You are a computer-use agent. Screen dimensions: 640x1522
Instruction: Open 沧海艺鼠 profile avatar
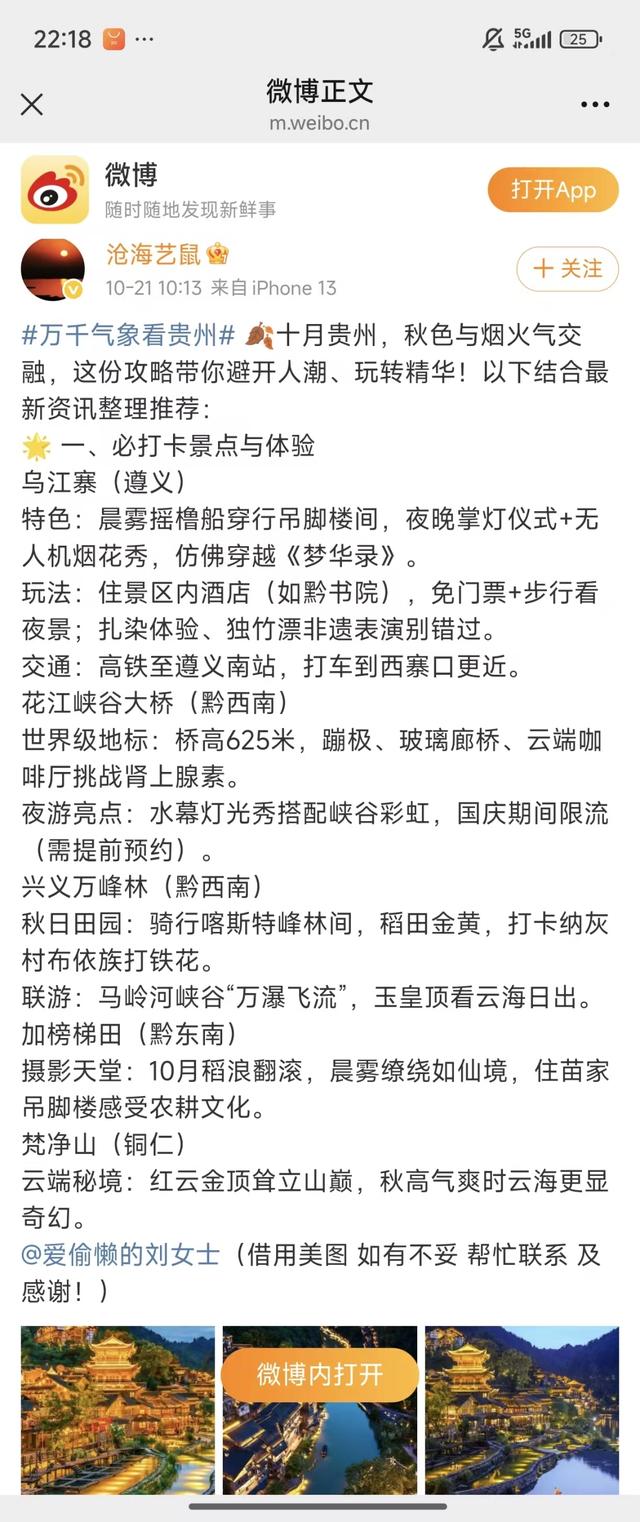(53, 270)
